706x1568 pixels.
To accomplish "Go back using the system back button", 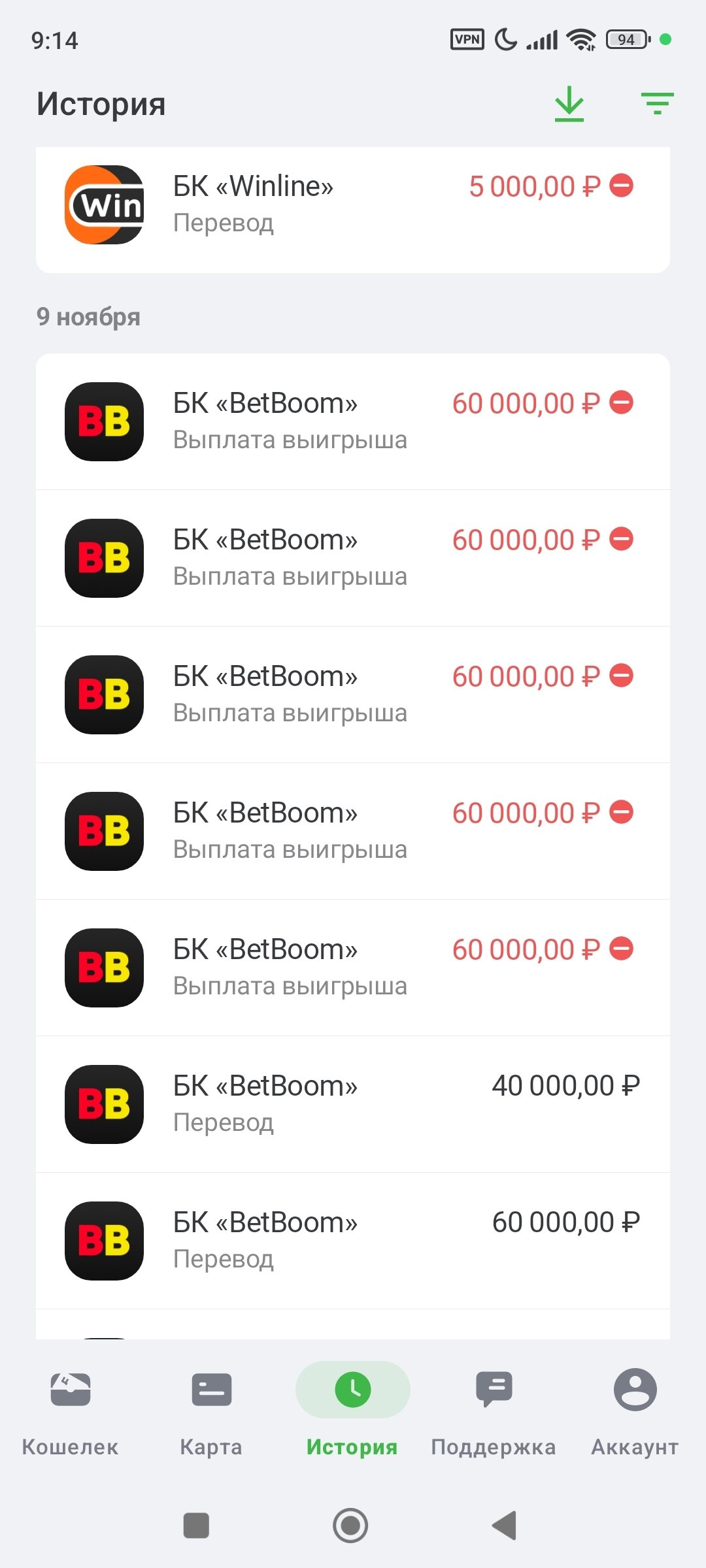I will 505,1526.
